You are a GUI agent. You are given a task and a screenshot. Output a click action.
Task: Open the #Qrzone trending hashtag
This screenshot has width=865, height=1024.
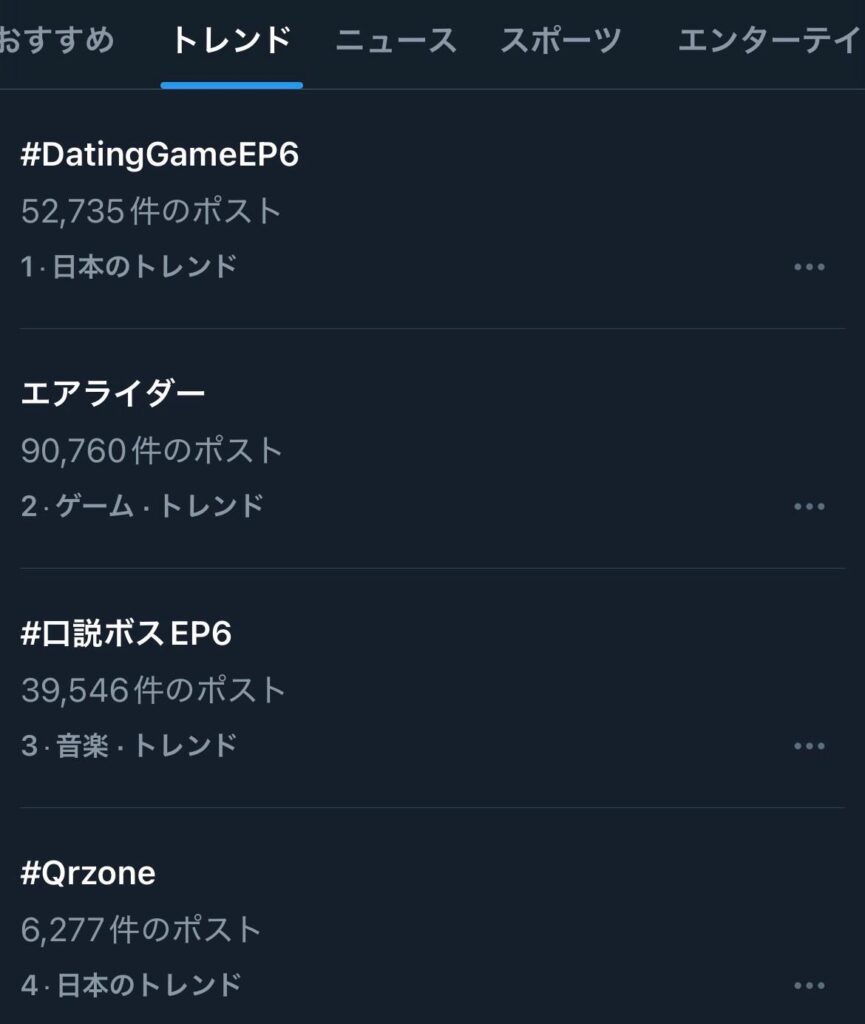[x=88, y=874]
